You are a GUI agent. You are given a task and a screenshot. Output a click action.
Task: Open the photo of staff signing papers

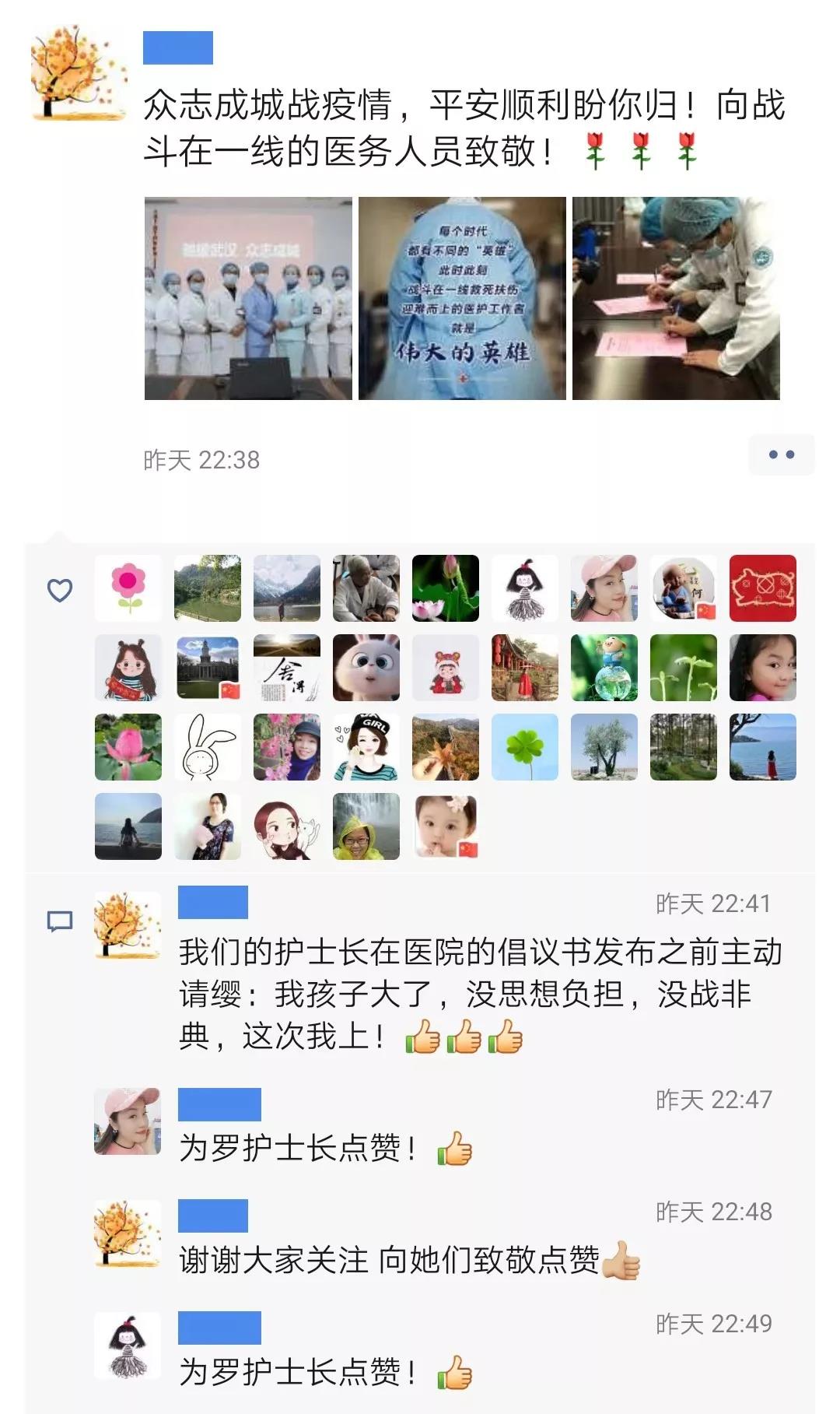(x=676, y=299)
